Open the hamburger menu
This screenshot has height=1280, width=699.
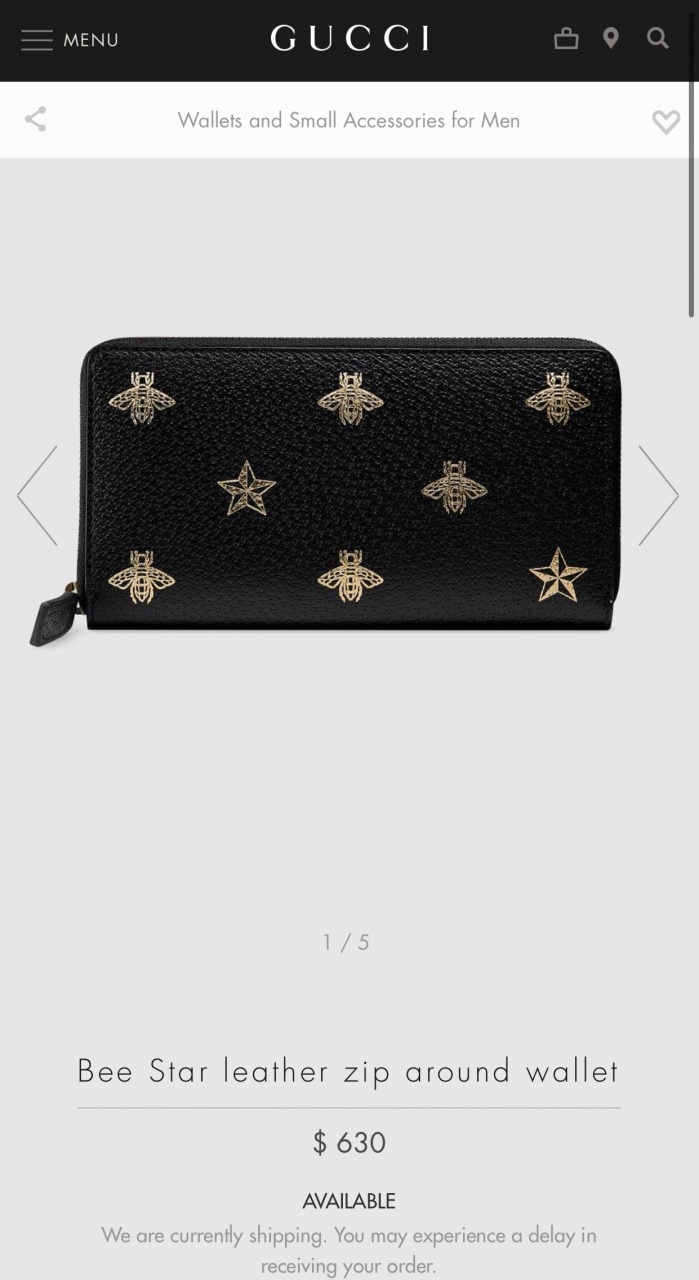[x=68, y=40]
